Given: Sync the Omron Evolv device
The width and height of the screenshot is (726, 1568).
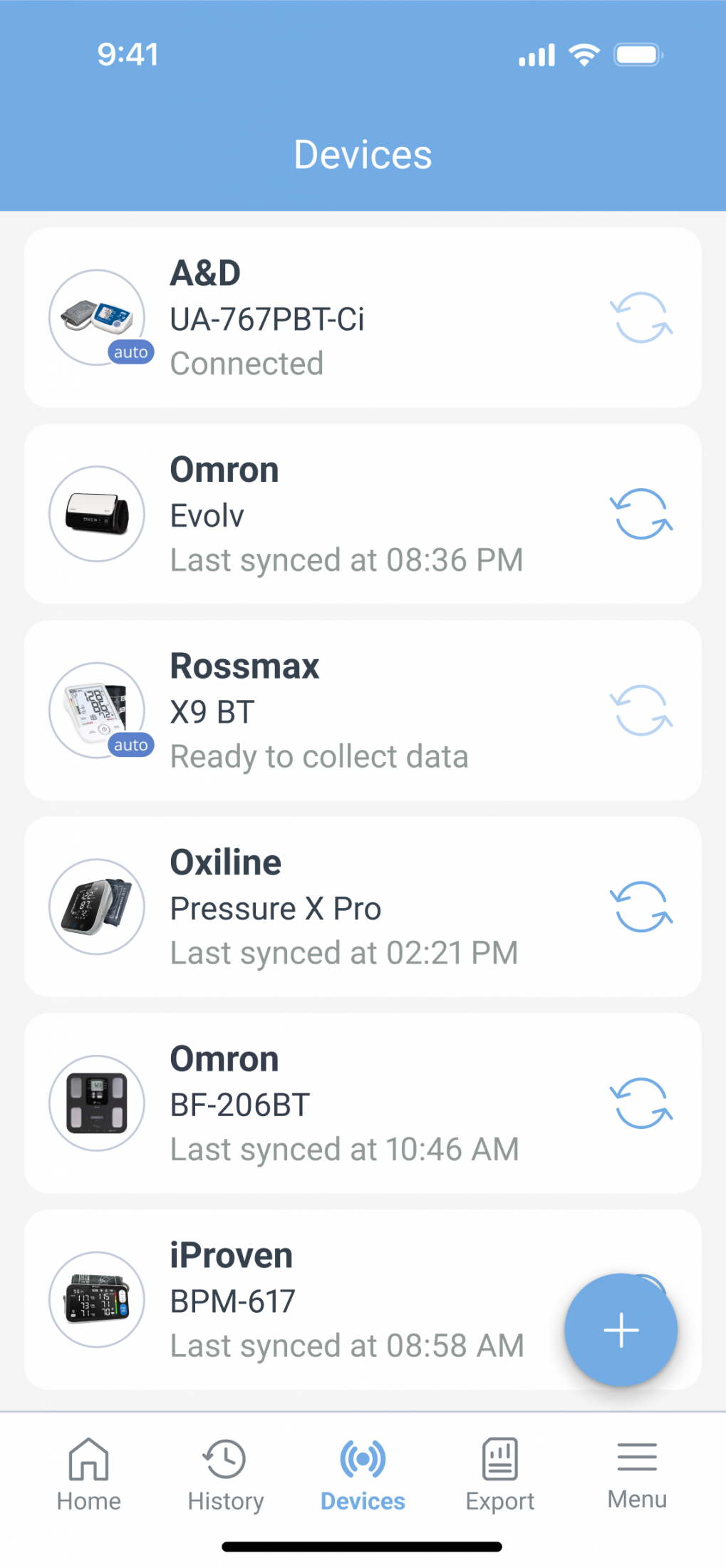Looking at the screenshot, I should pos(641,514).
